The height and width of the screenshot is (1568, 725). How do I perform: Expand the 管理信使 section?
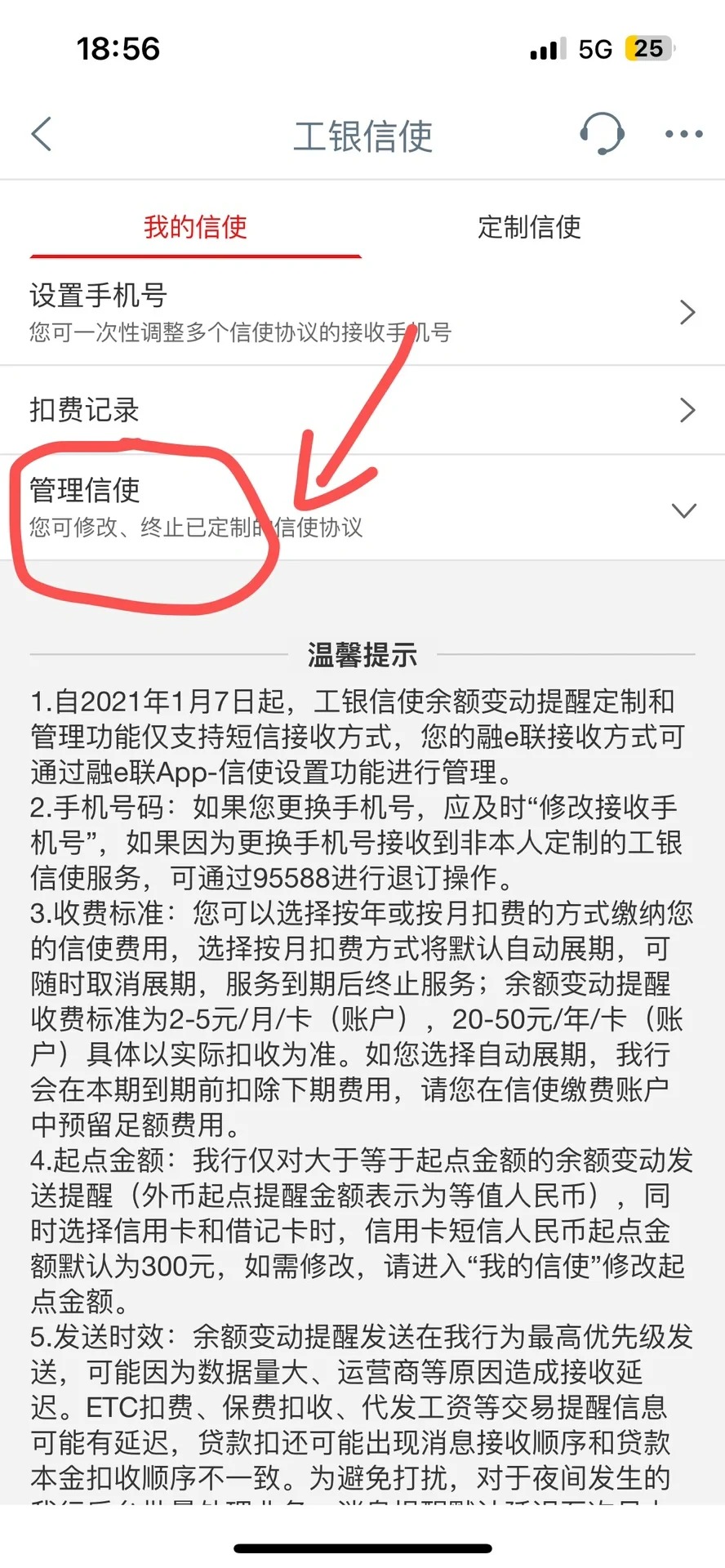click(362, 508)
